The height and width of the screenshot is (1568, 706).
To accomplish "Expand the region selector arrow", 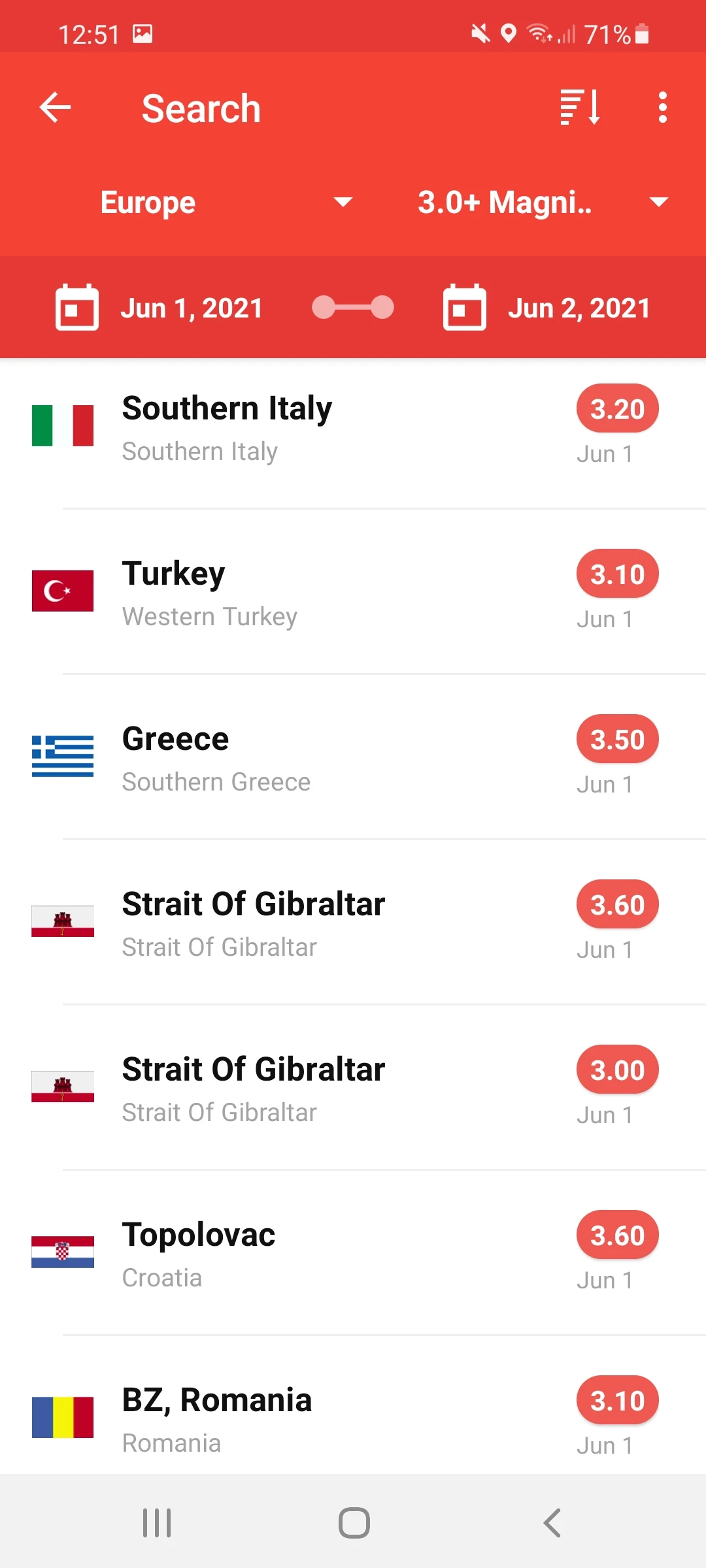I will tap(343, 203).
